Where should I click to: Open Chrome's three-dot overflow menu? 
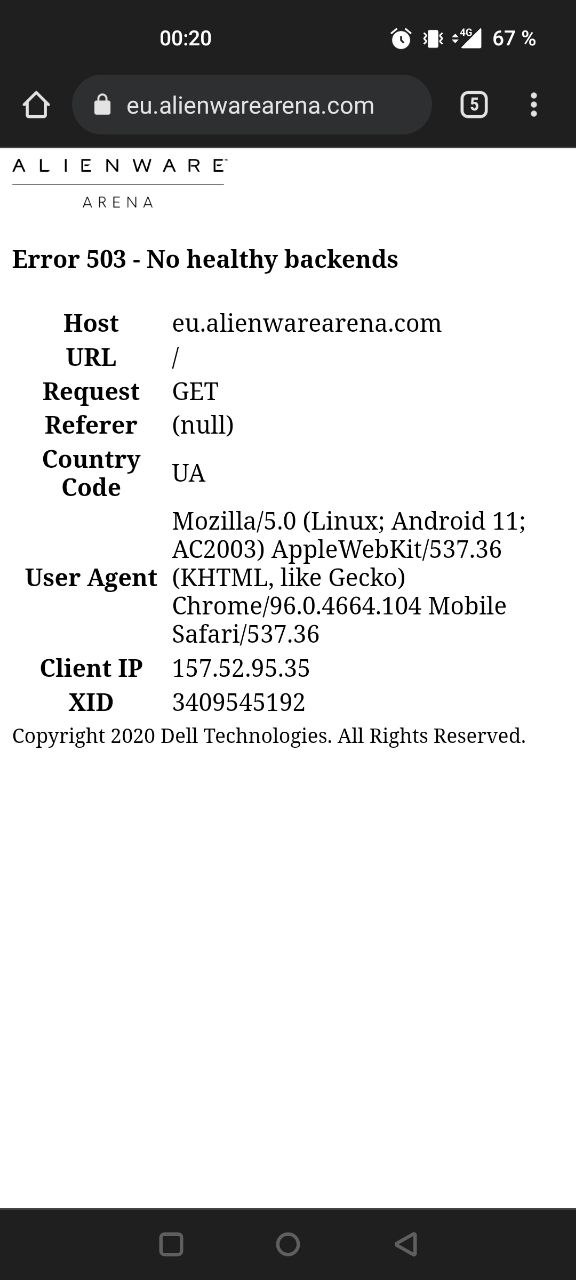tap(534, 105)
